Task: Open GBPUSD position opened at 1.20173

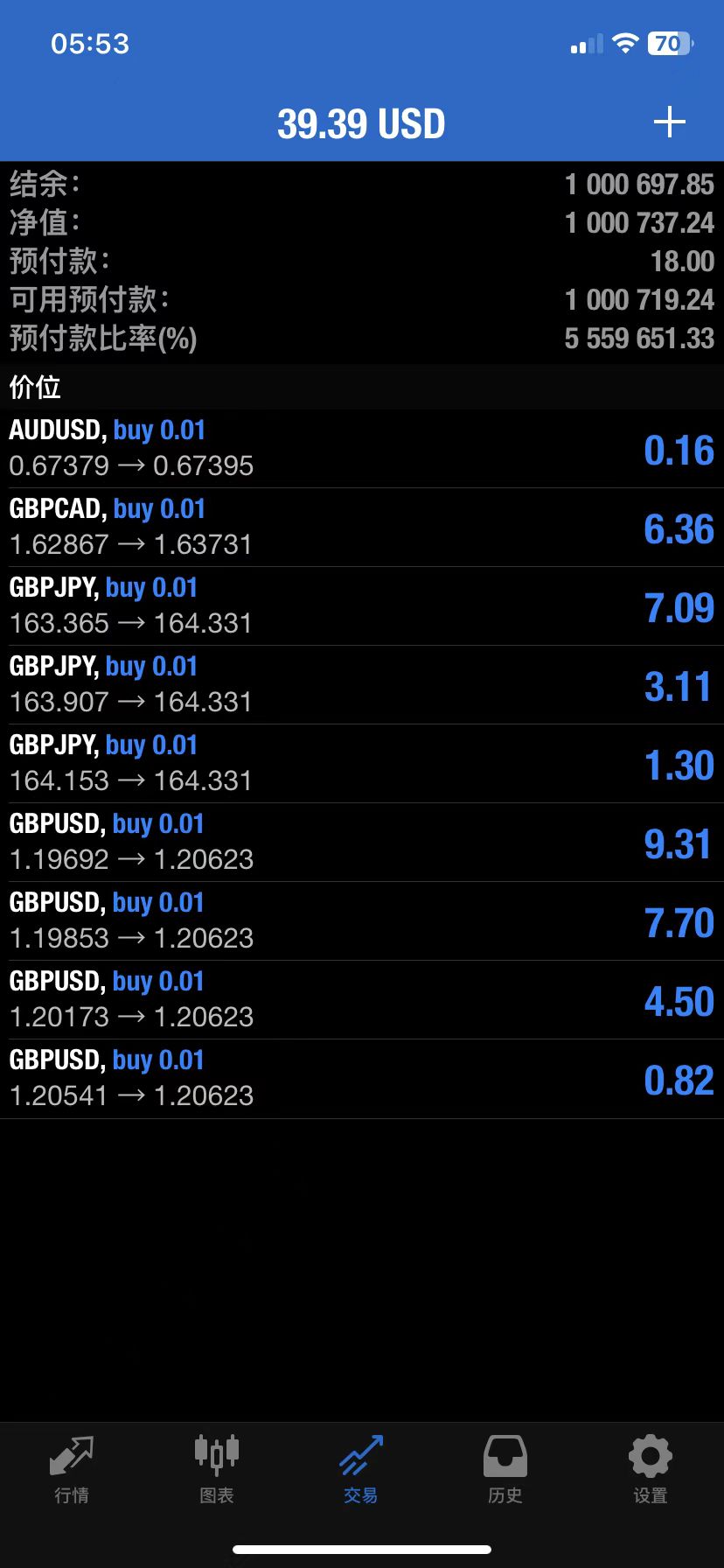Action: (x=361, y=999)
